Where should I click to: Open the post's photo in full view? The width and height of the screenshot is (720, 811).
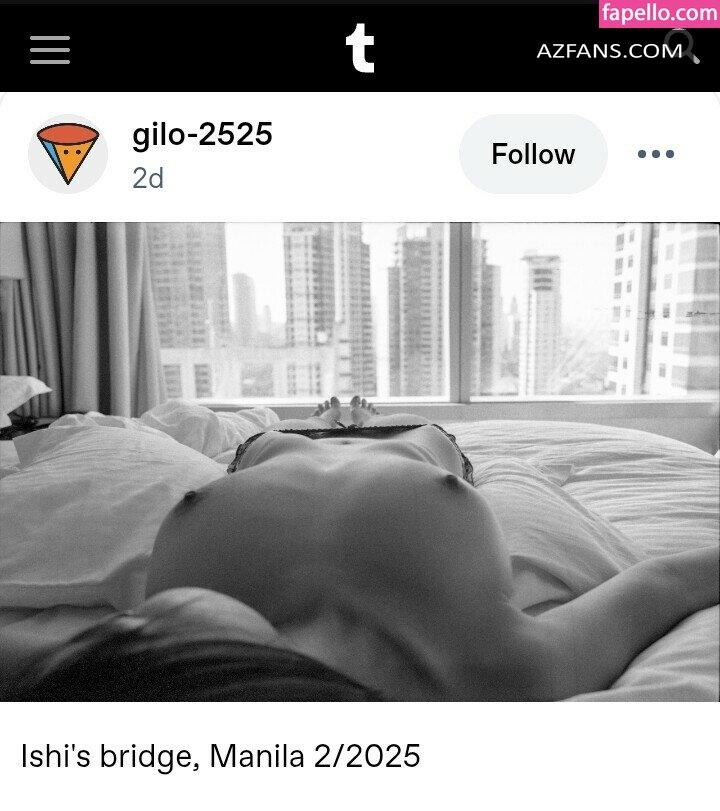(360, 461)
